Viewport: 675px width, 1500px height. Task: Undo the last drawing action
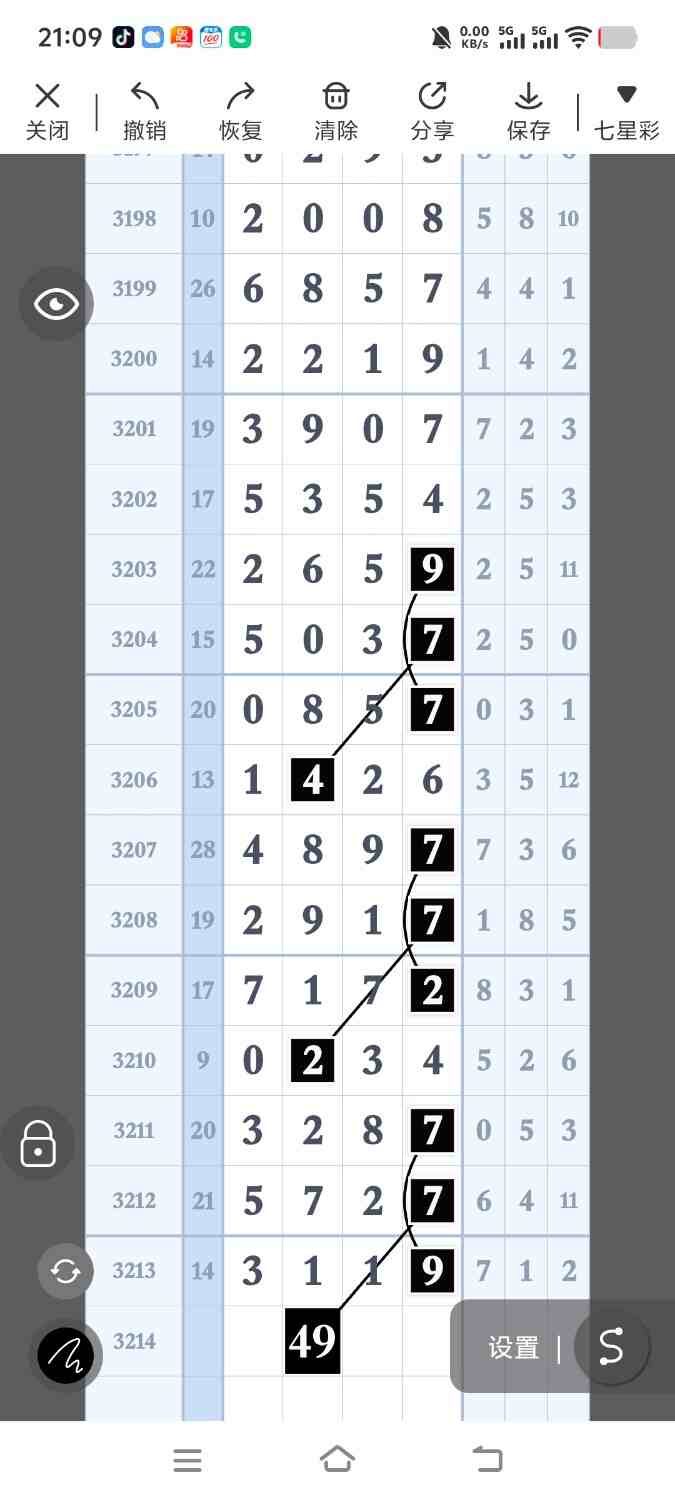click(145, 111)
